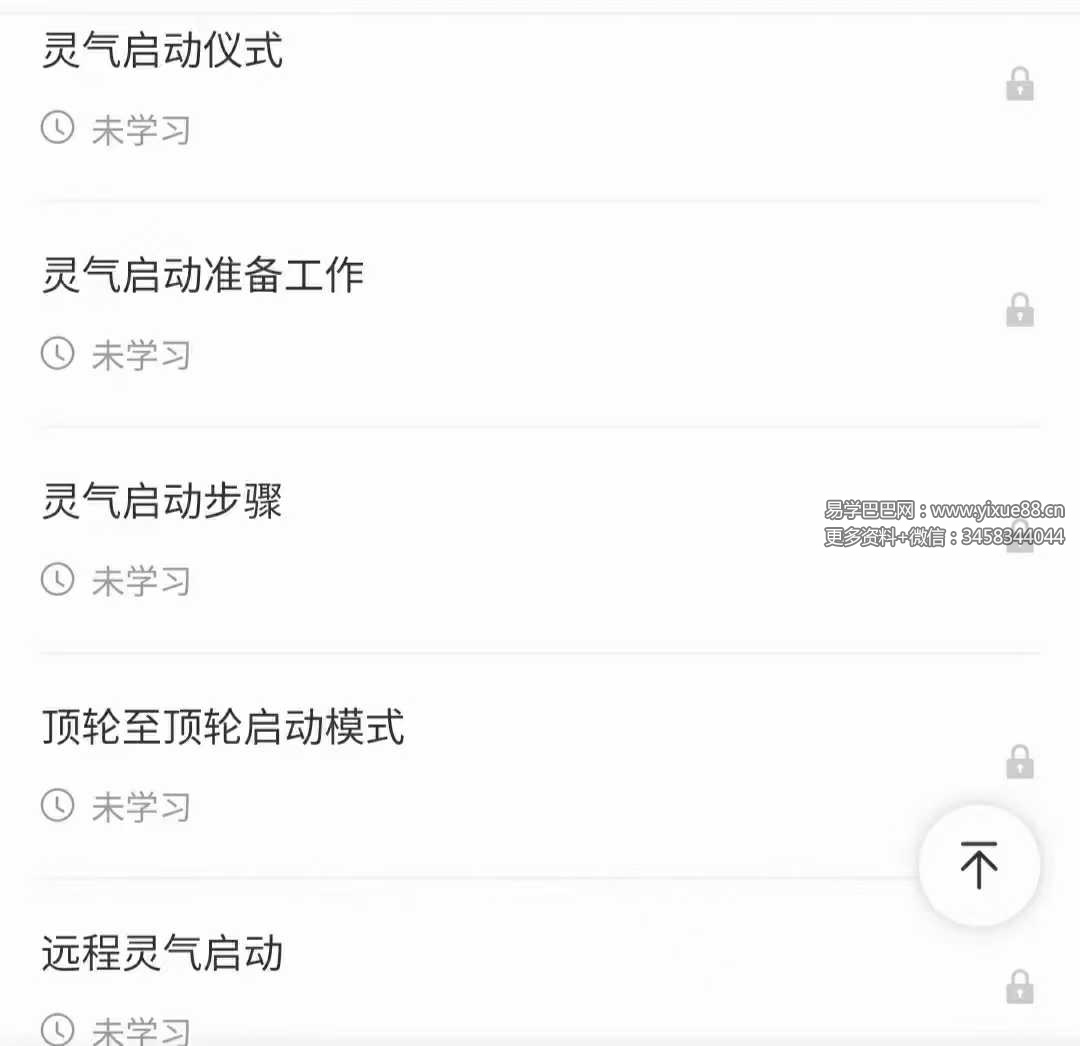Open the 灵气启动仪式 lesson
Viewport: 1080px width, 1046px height.
163,51
